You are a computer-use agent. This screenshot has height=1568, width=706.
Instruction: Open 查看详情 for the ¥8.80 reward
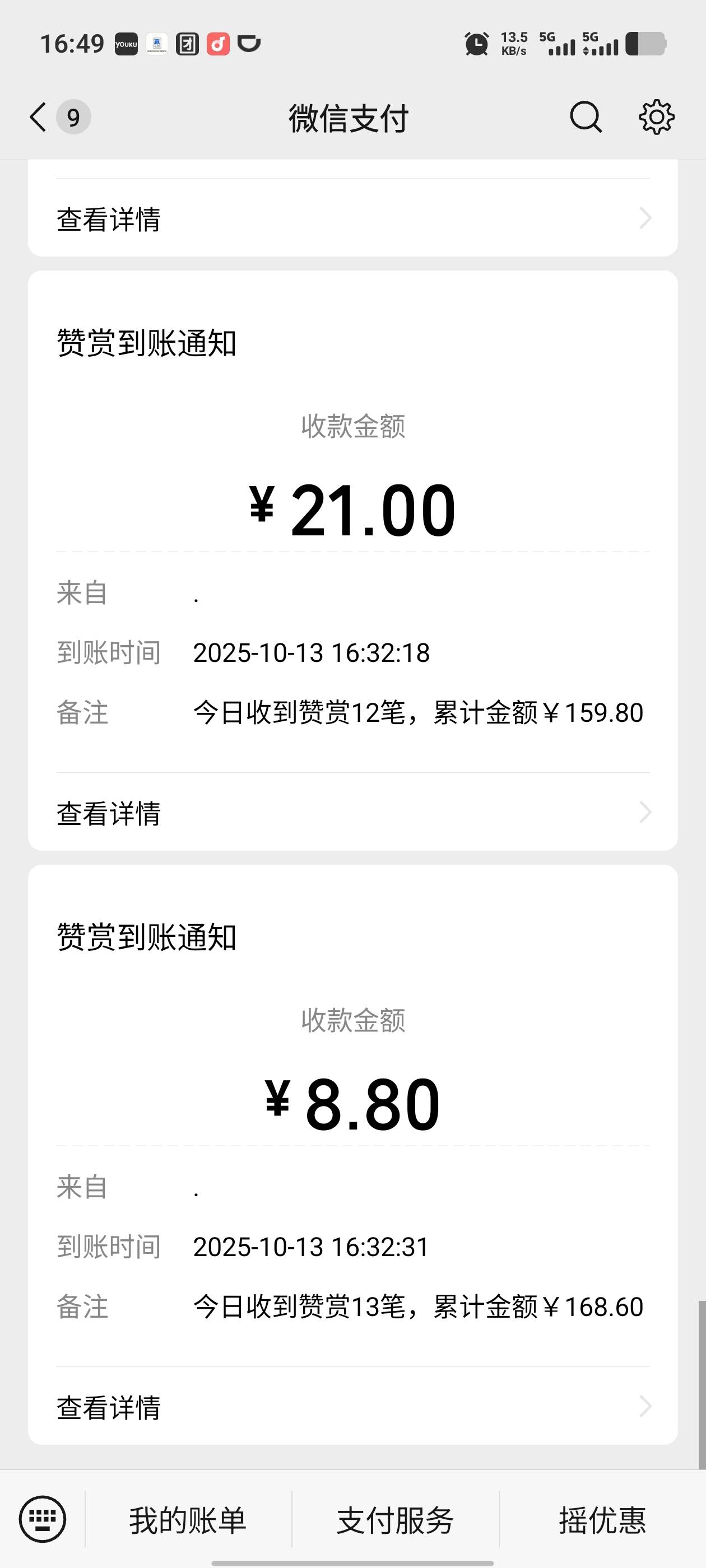click(352, 1407)
